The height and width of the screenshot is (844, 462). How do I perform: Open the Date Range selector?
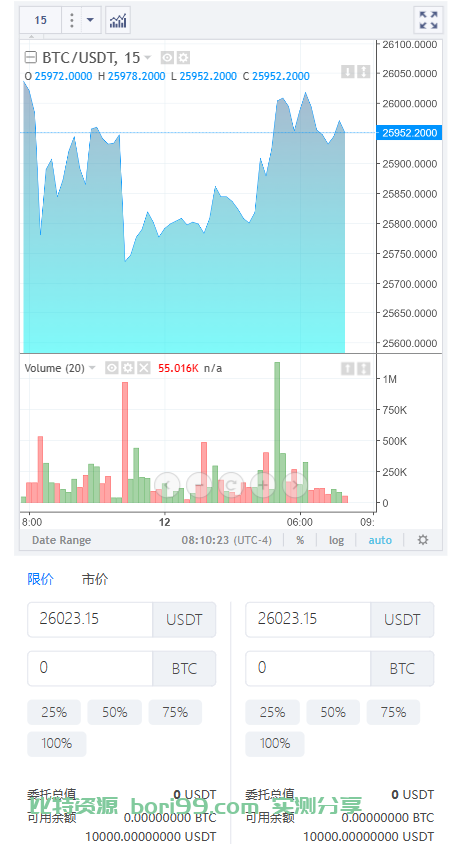tap(61, 540)
